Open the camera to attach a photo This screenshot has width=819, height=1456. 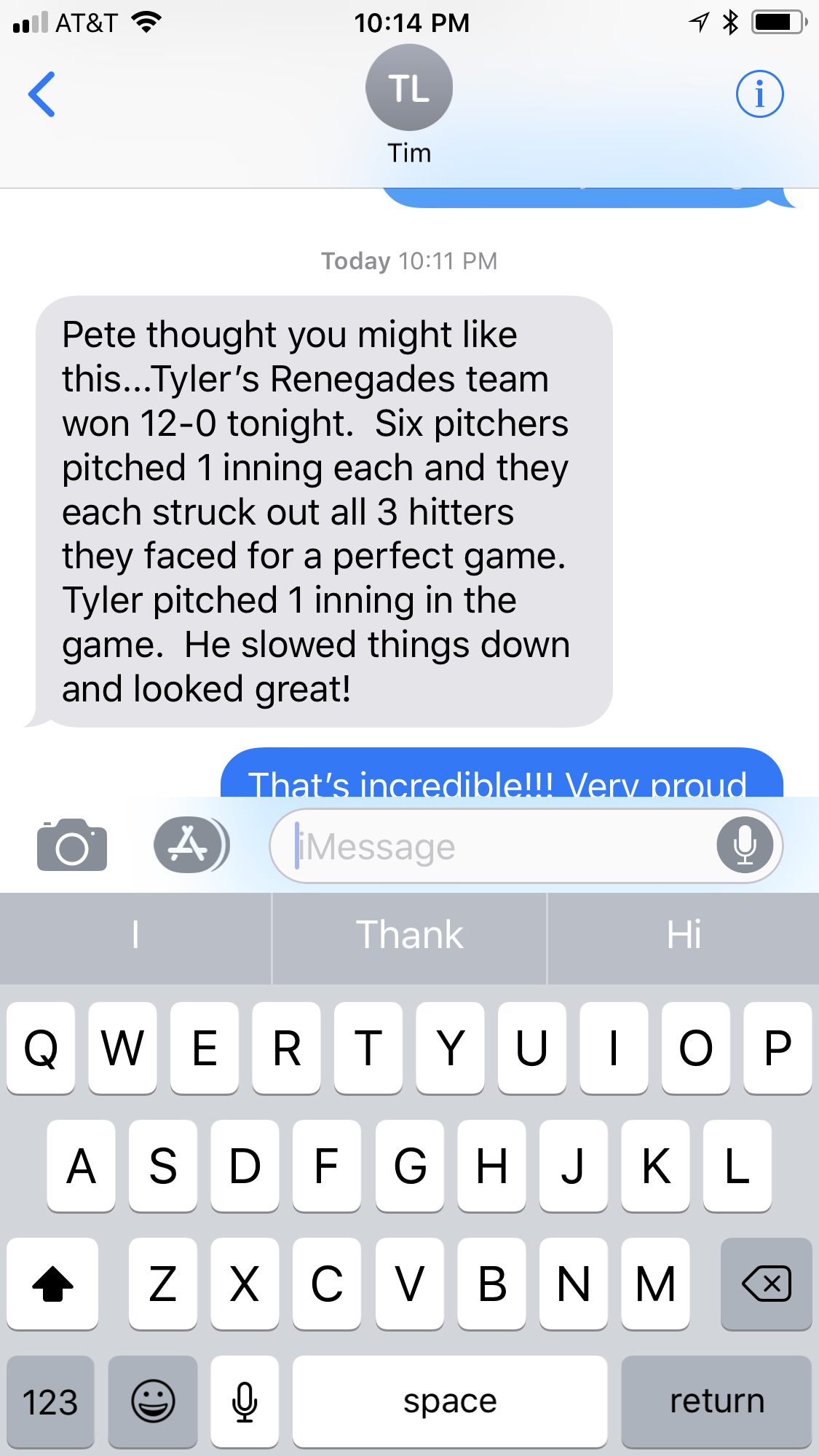(72, 845)
